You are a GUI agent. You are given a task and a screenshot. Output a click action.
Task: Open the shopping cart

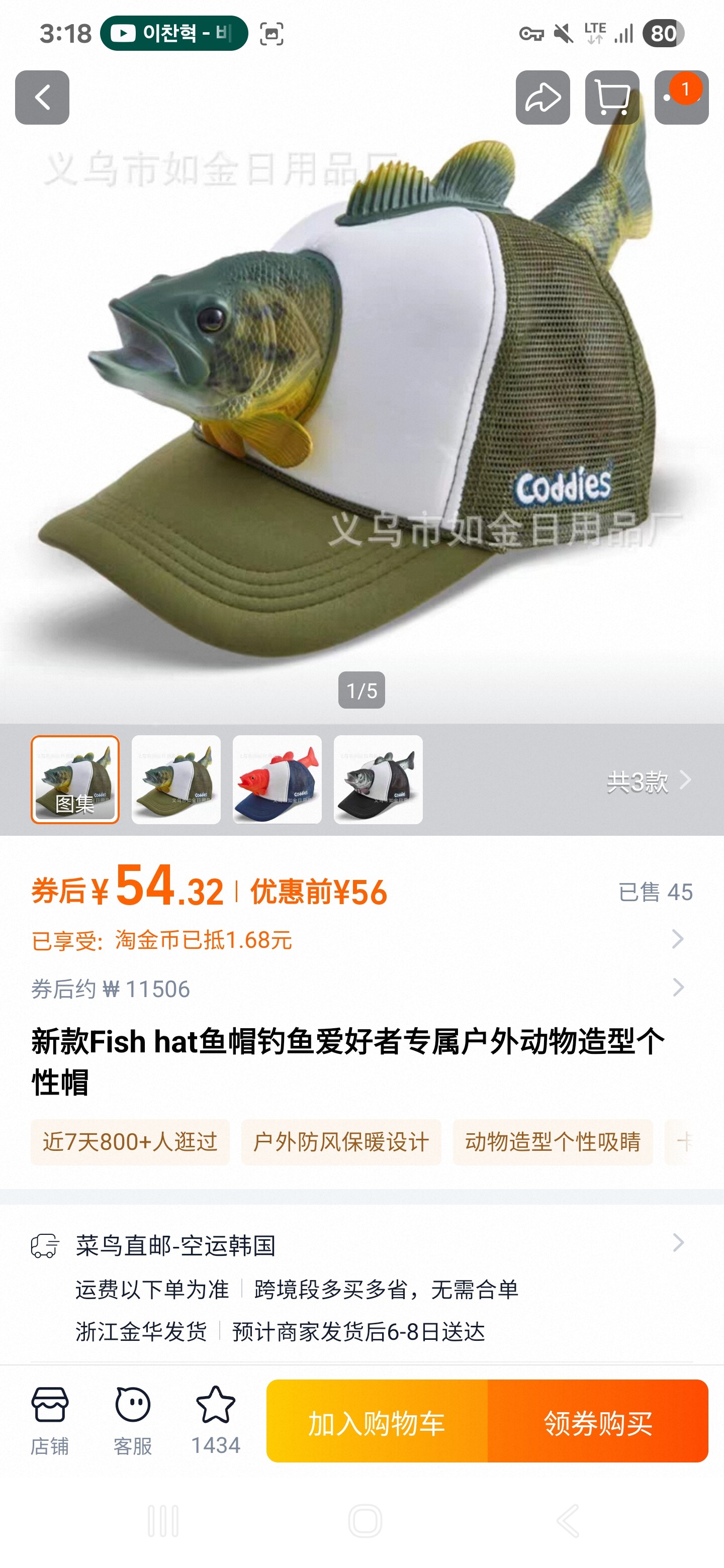(612, 97)
